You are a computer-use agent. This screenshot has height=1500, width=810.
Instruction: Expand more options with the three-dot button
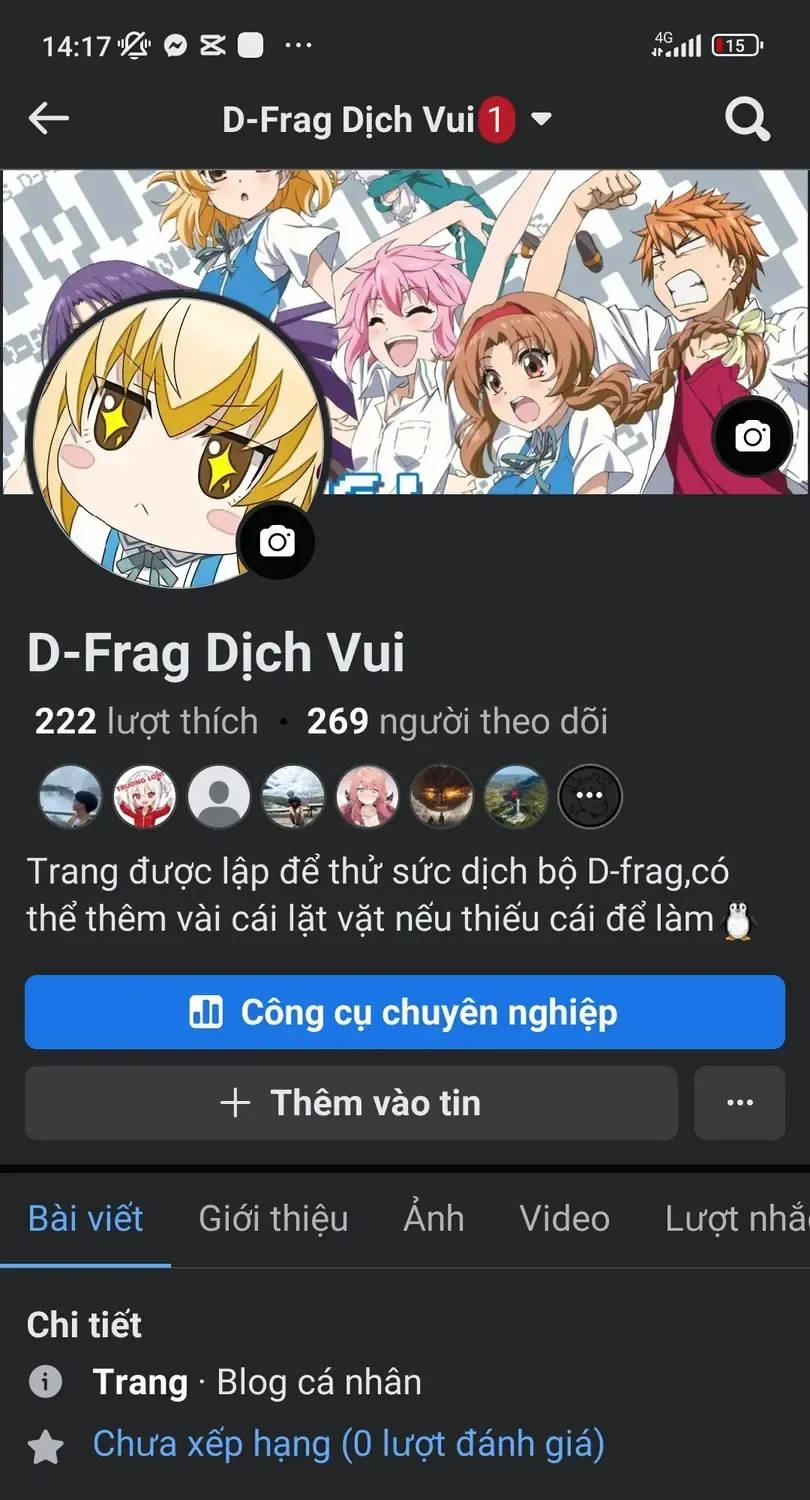(x=739, y=1103)
